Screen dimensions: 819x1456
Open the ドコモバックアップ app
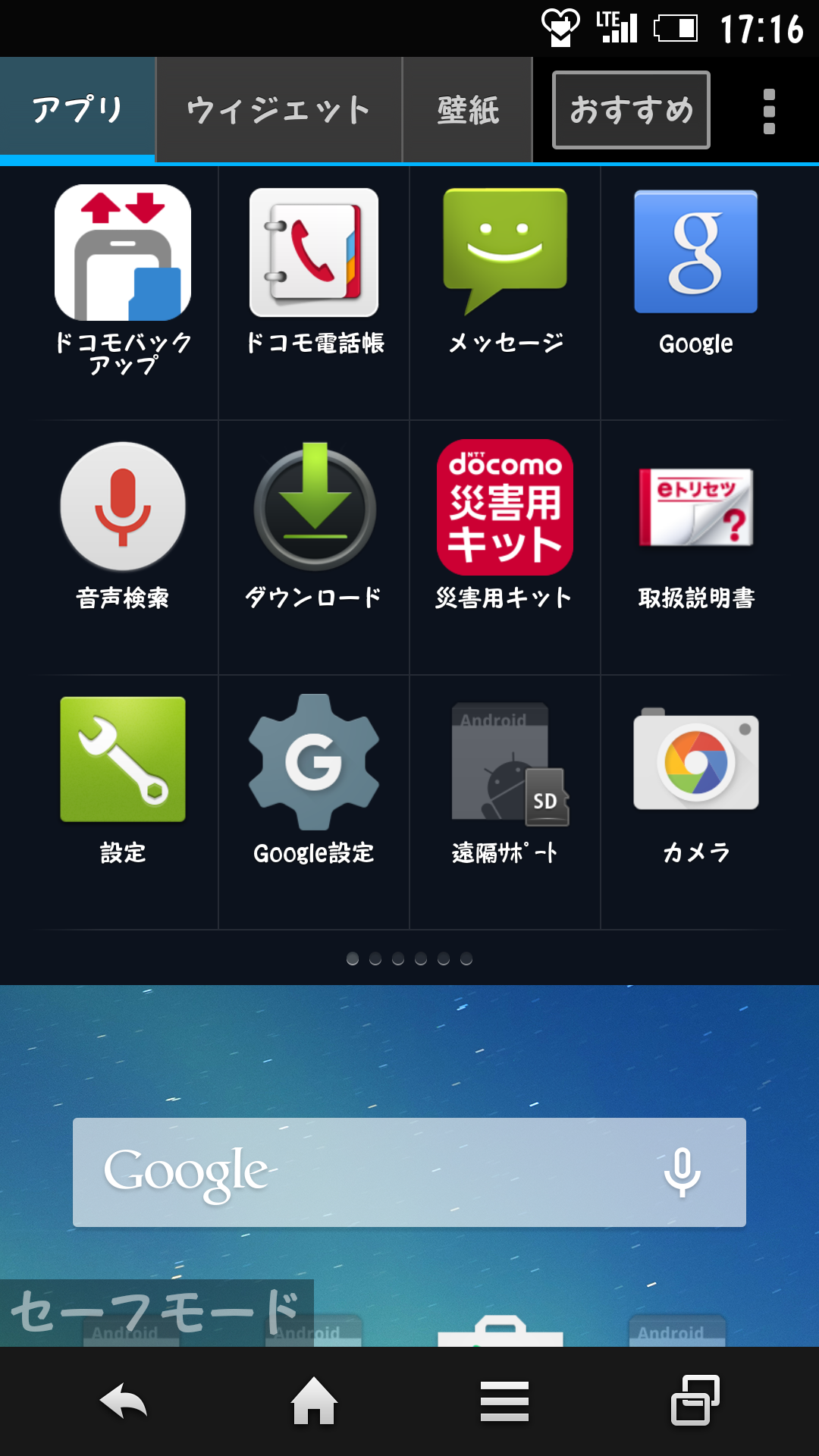(x=123, y=281)
